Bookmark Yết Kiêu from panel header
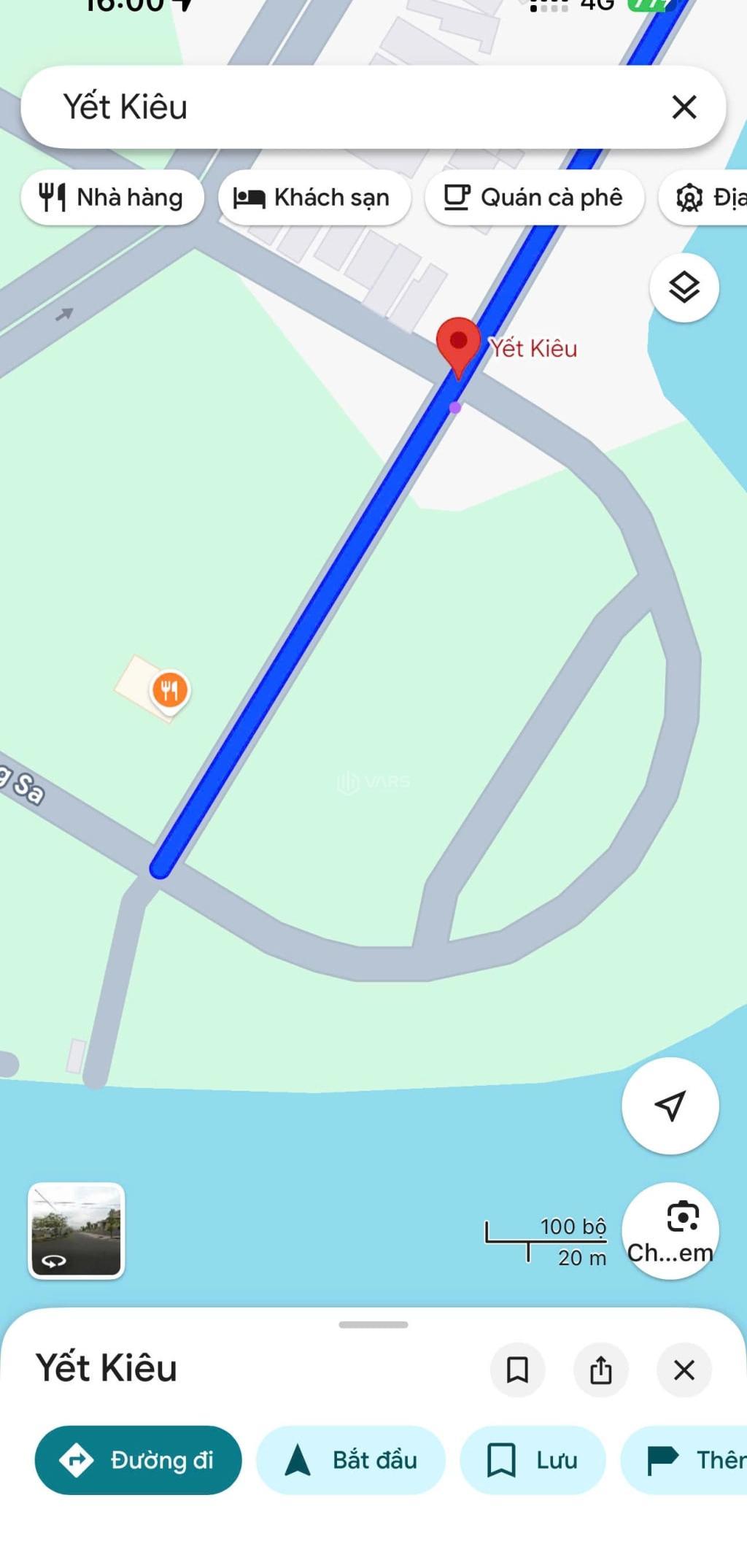 (517, 1370)
